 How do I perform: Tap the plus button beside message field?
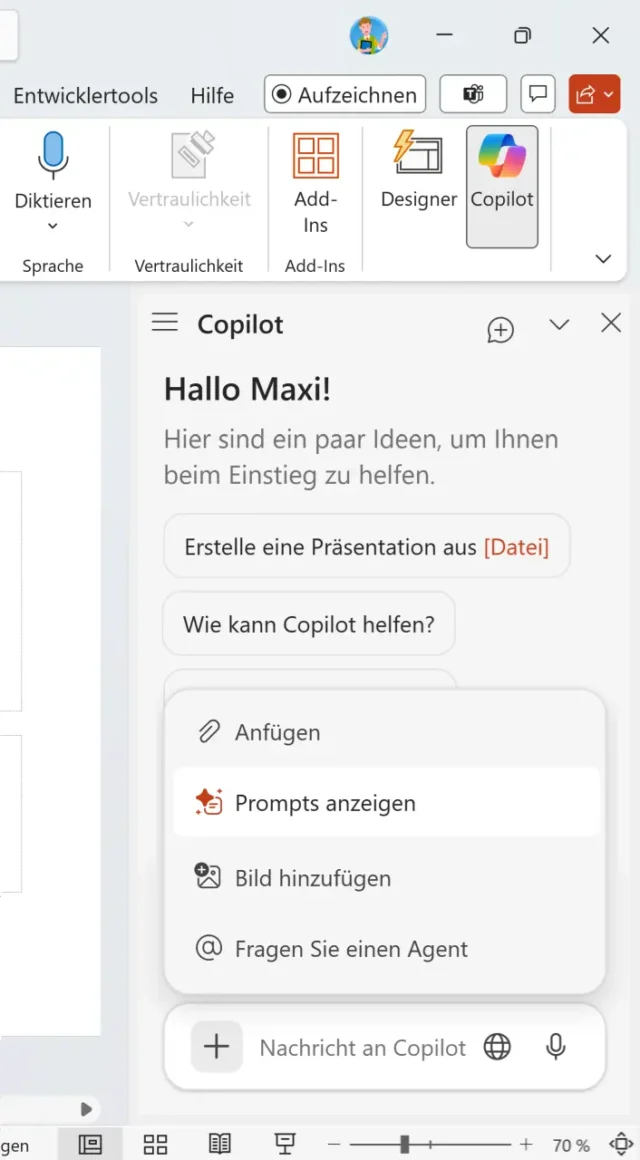click(x=216, y=1047)
